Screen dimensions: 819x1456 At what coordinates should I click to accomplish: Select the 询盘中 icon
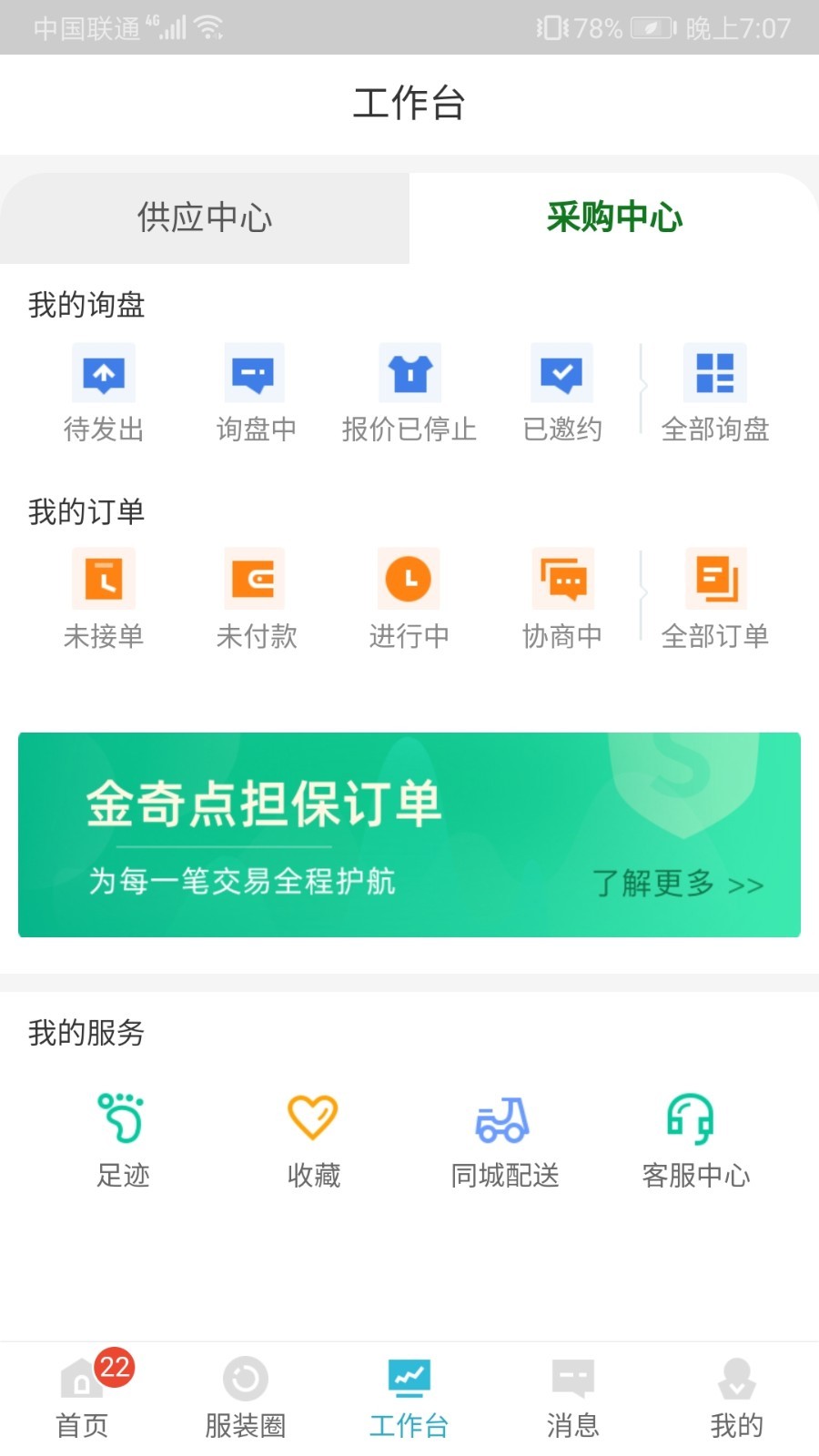click(x=256, y=393)
